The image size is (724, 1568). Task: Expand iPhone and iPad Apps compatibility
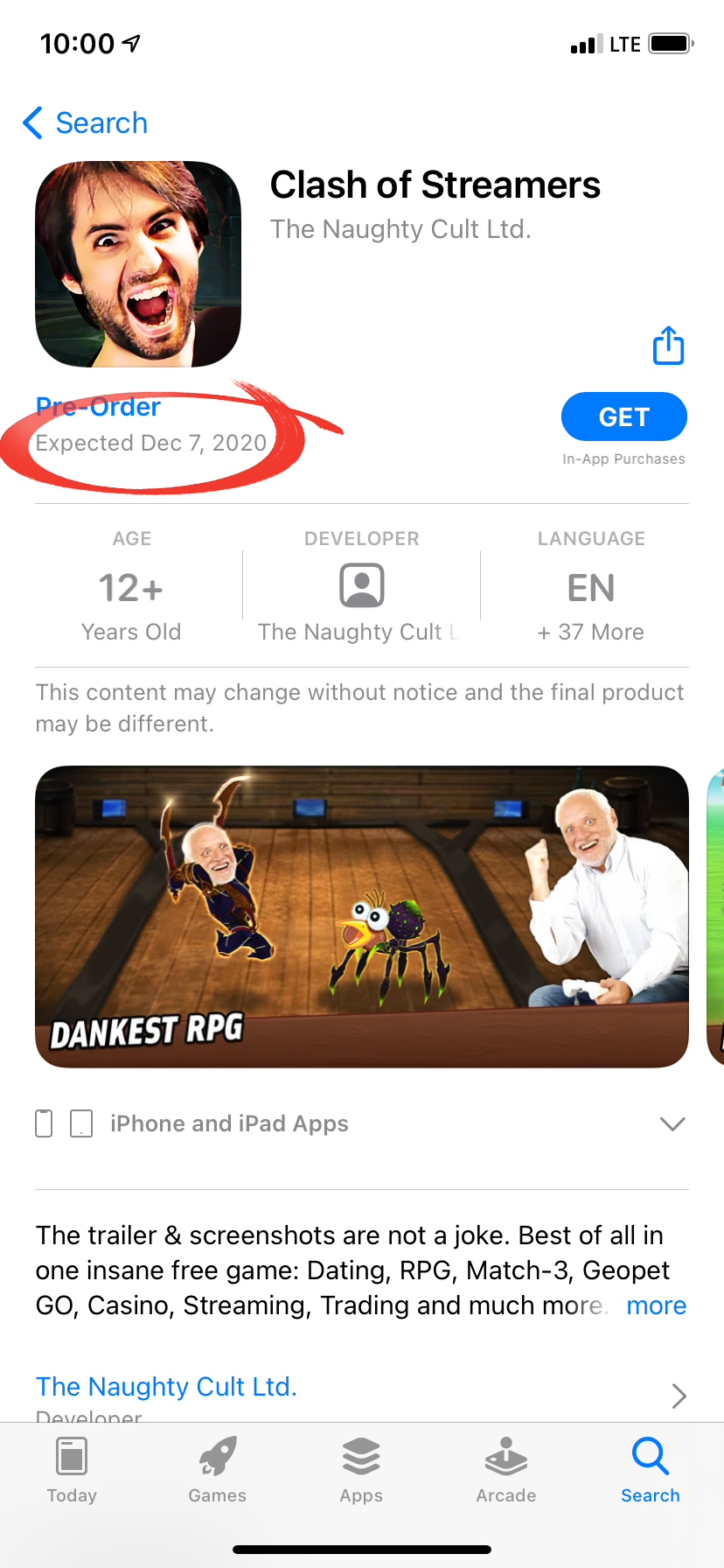click(362, 1123)
